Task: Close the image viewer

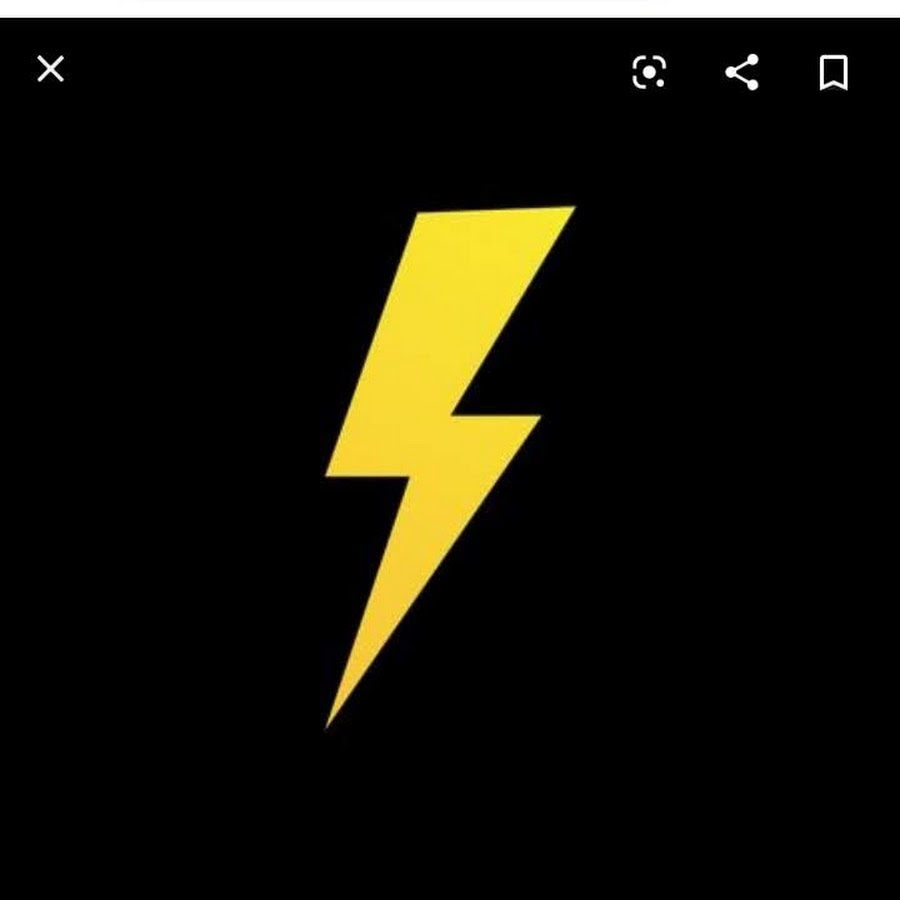Action: [x=50, y=69]
